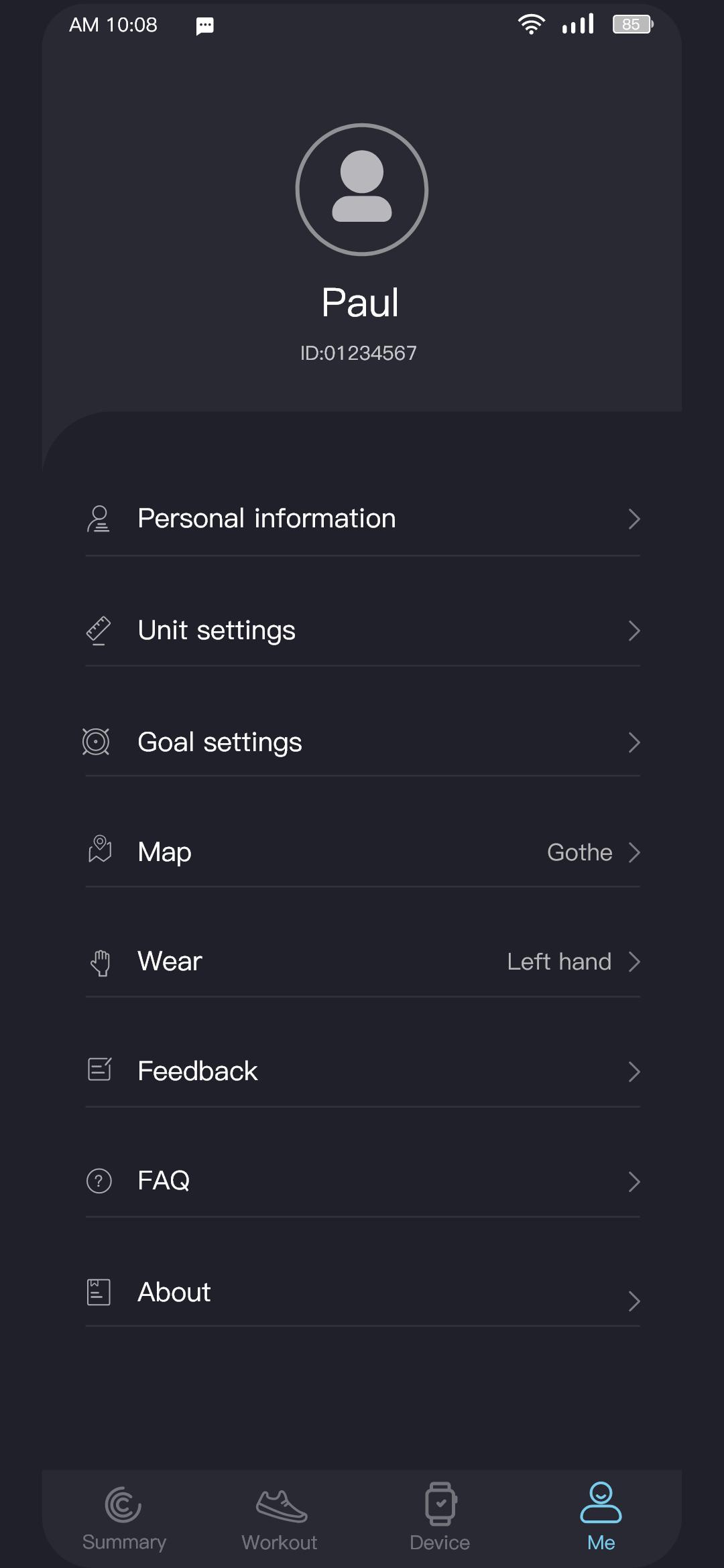724x1568 pixels.
Task: Open Personal information
Action: coord(363,519)
